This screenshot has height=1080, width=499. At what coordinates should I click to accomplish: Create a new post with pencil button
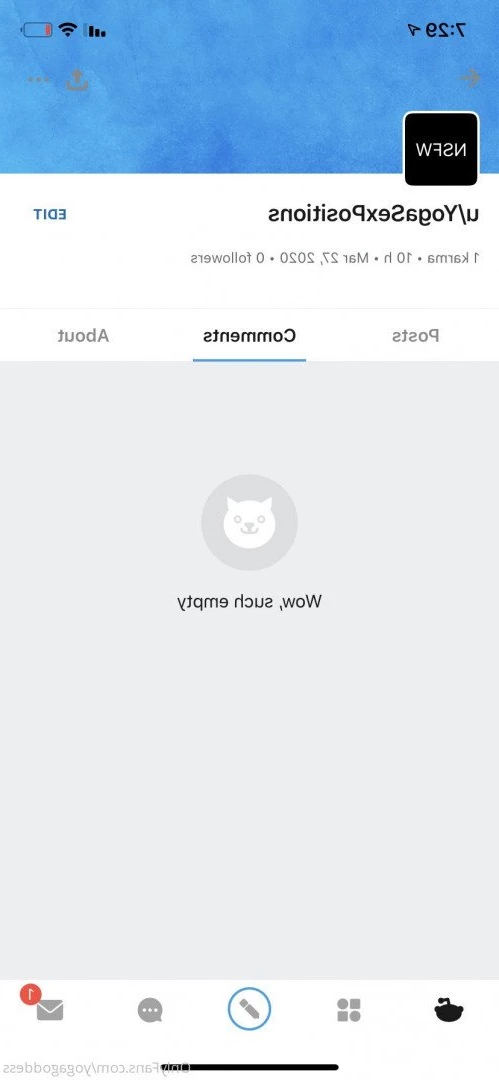(x=250, y=1009)
